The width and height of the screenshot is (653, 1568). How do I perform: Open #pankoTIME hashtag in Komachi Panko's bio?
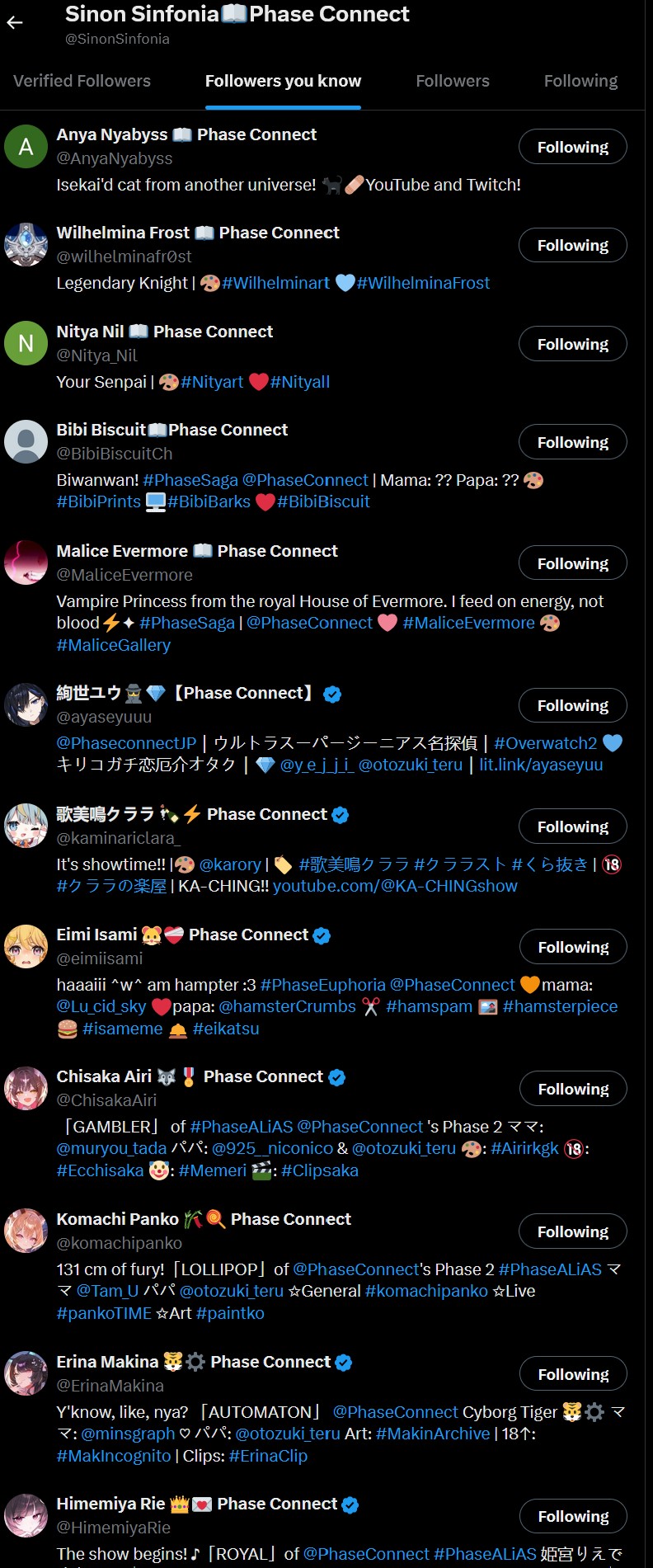pos(104,1313)
